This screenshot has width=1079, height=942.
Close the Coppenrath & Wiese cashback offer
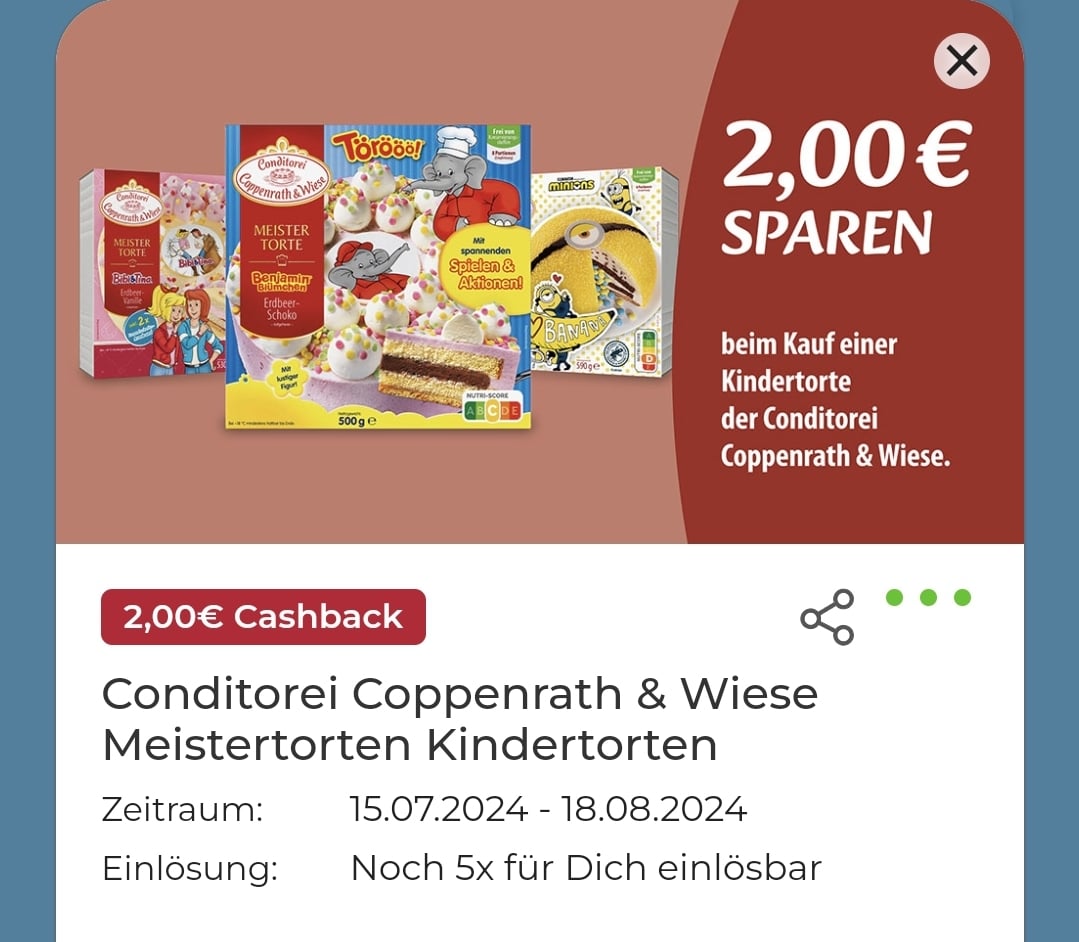pyautogui.click(x=961, y=62)
